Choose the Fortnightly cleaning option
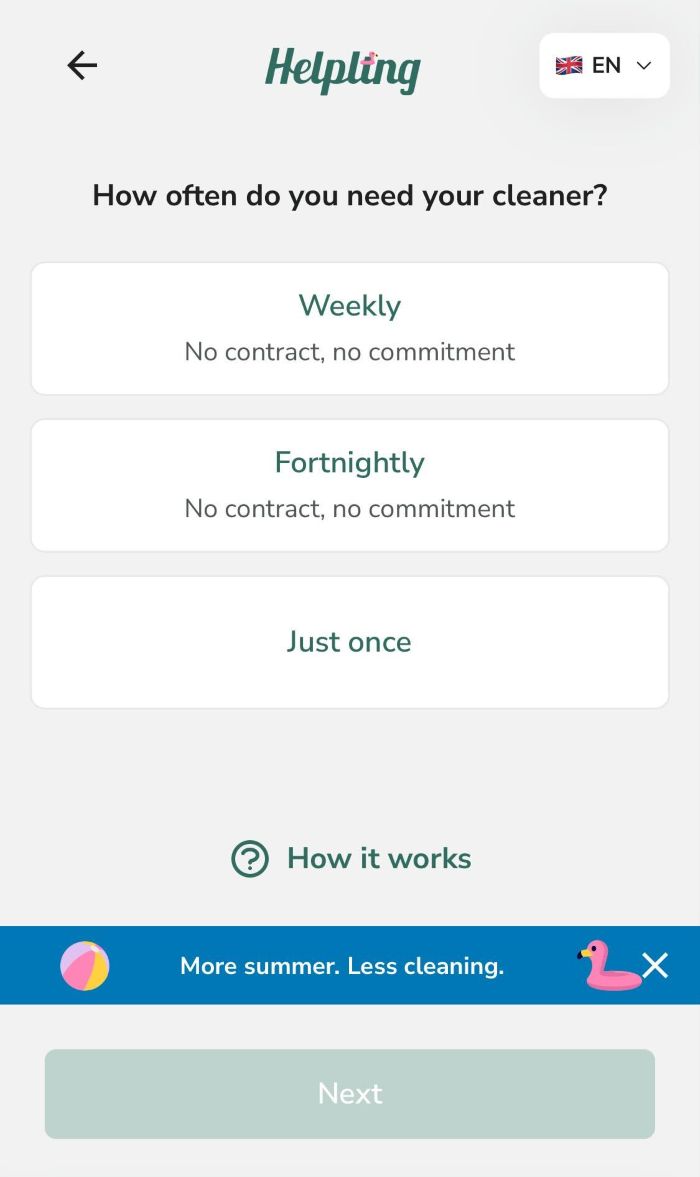Image resolution: width=700 pixels, height=1177 pixels. point(350,485)
